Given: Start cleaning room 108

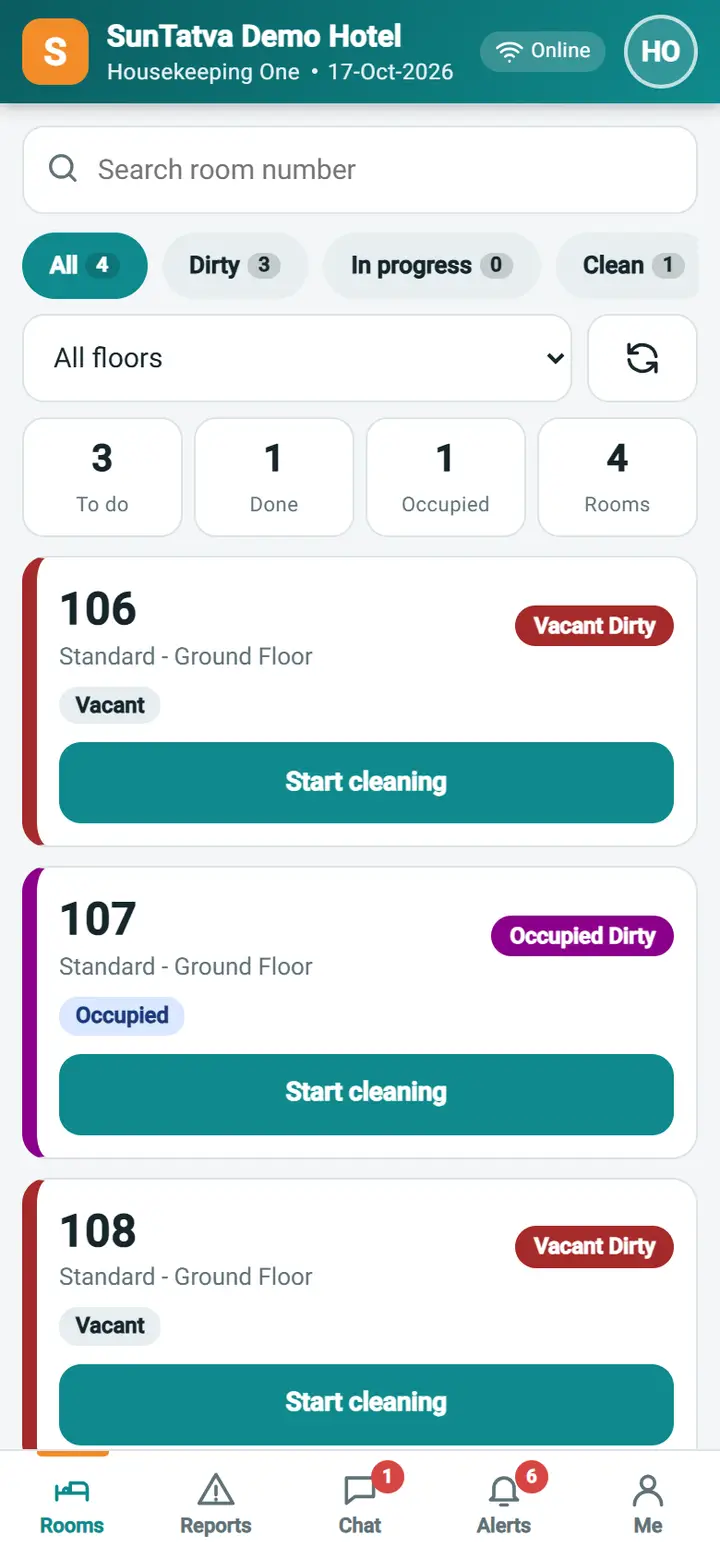Looking at the screenshot, I should pos(366,1403).
